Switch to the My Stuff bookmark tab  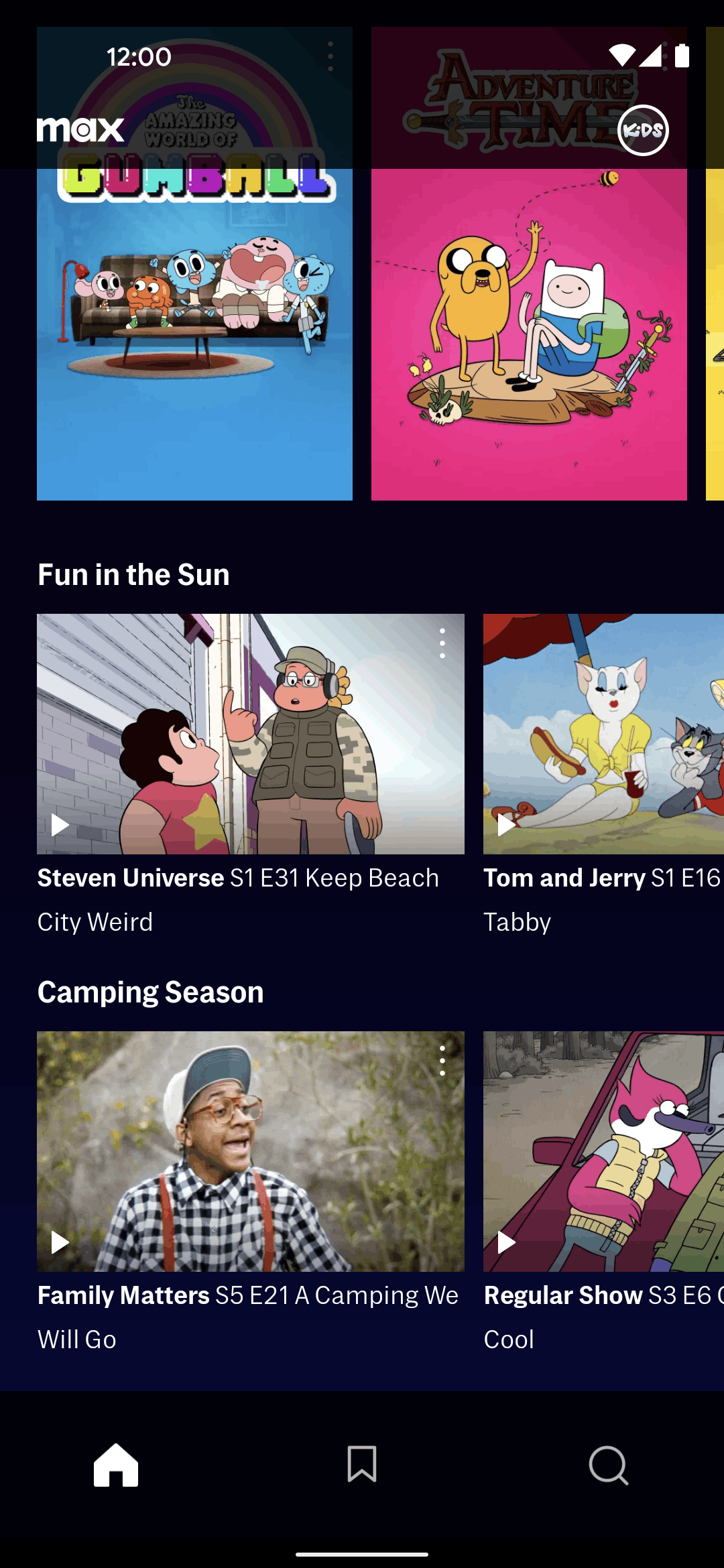(x=362, y=1465)
